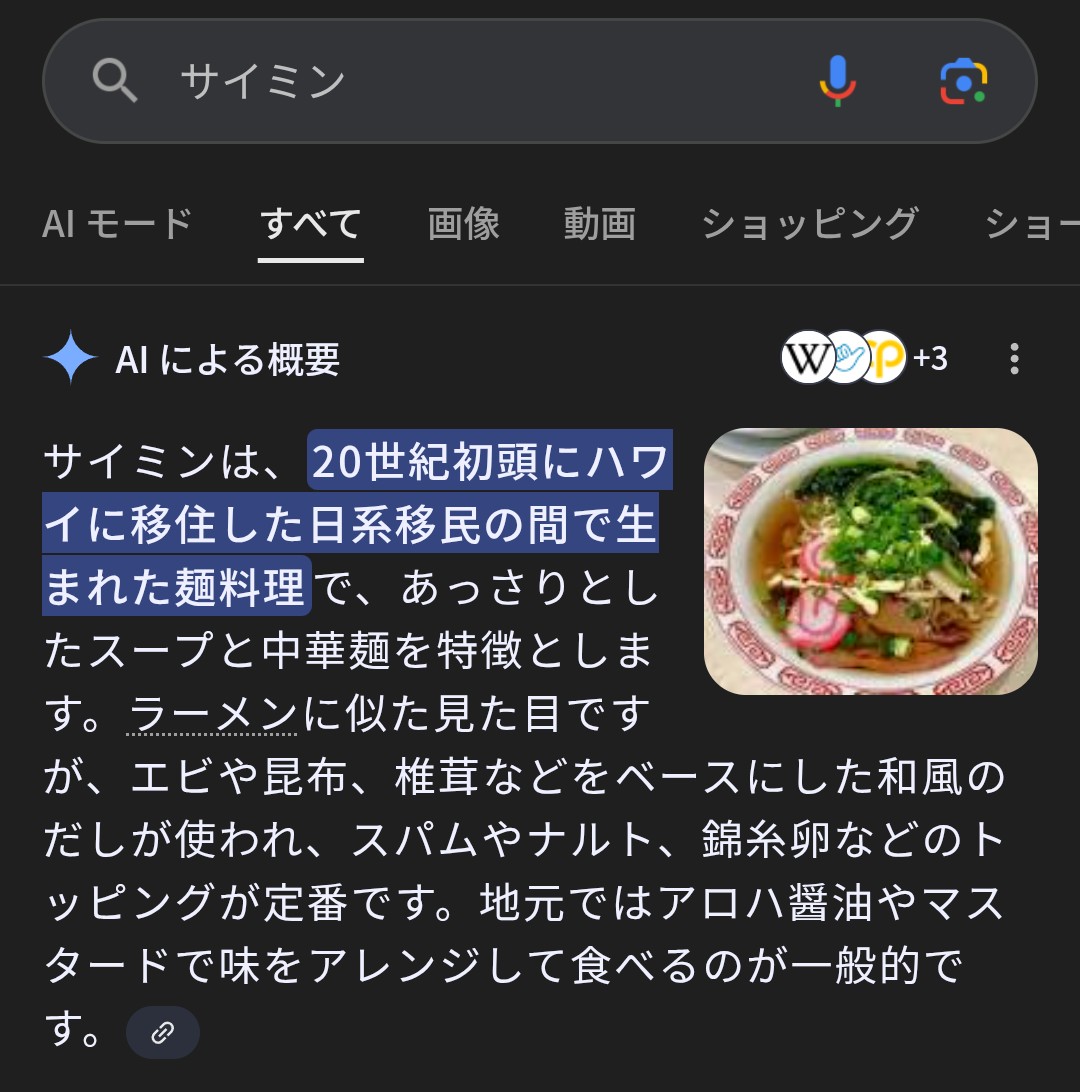1080x1092 pixels.
Task: Switch to the AI モード tab
Action: pos(117,224)
